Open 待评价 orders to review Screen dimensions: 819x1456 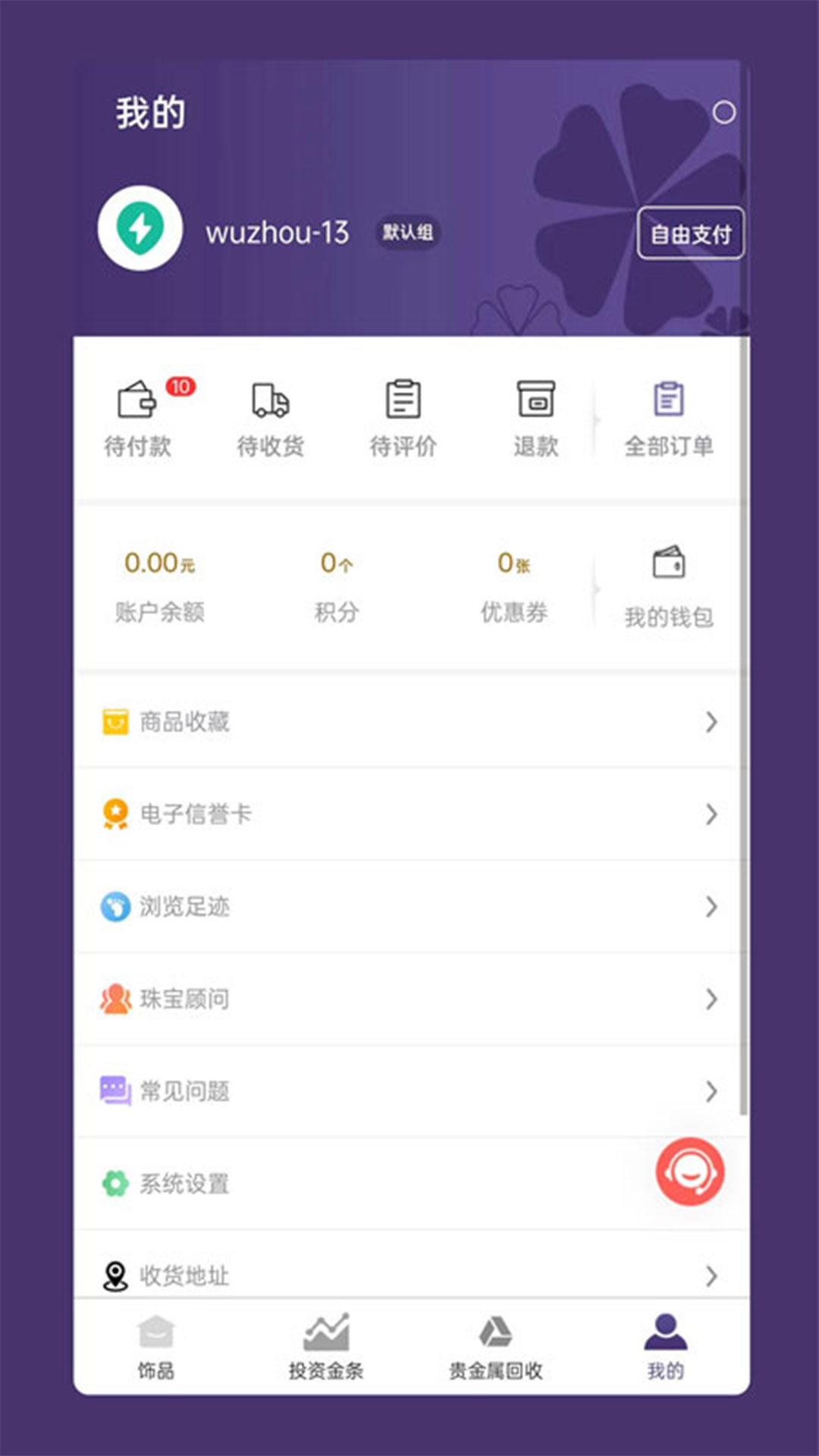403,419
